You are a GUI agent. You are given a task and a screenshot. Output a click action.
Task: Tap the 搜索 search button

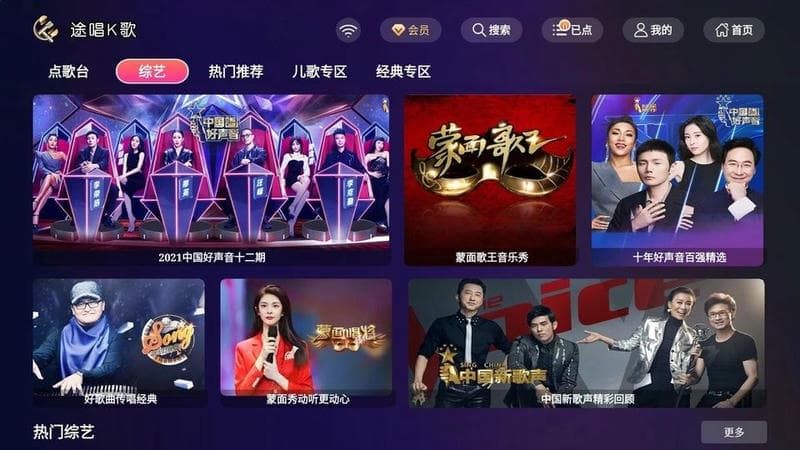pyautogui.click(x=491, y=30)
